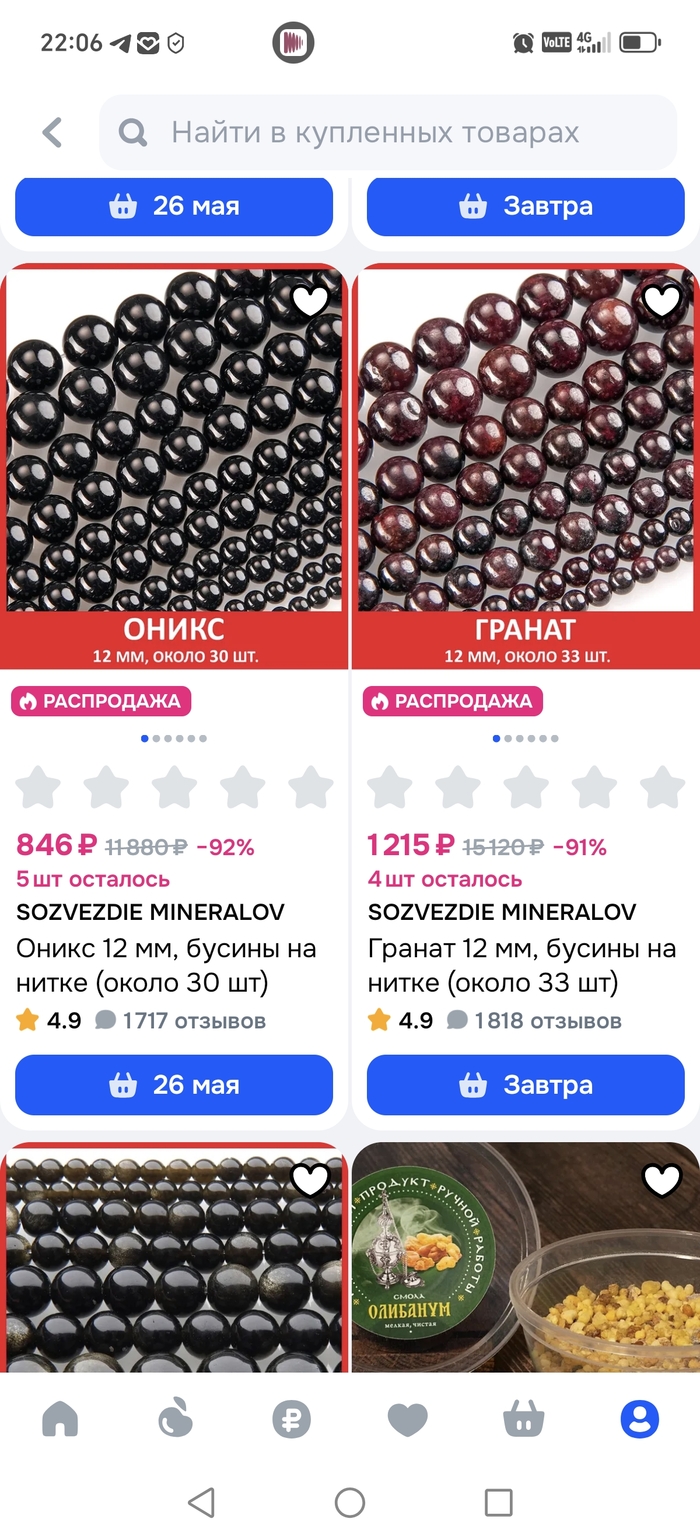Open the profile tab
This screenshot has width=700, height=1540.
click(x=640, y=1419)
